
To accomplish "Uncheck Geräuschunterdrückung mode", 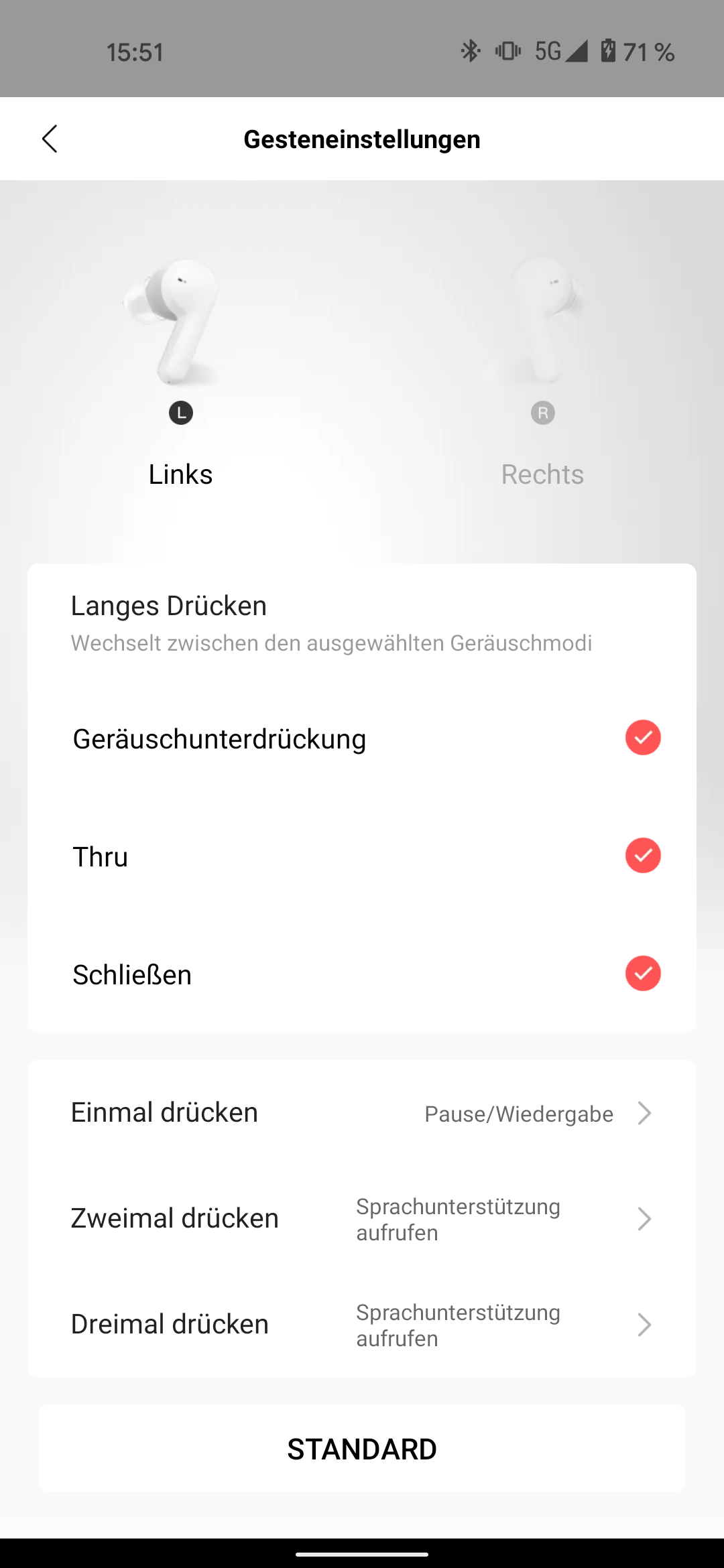I will (643, 738).
